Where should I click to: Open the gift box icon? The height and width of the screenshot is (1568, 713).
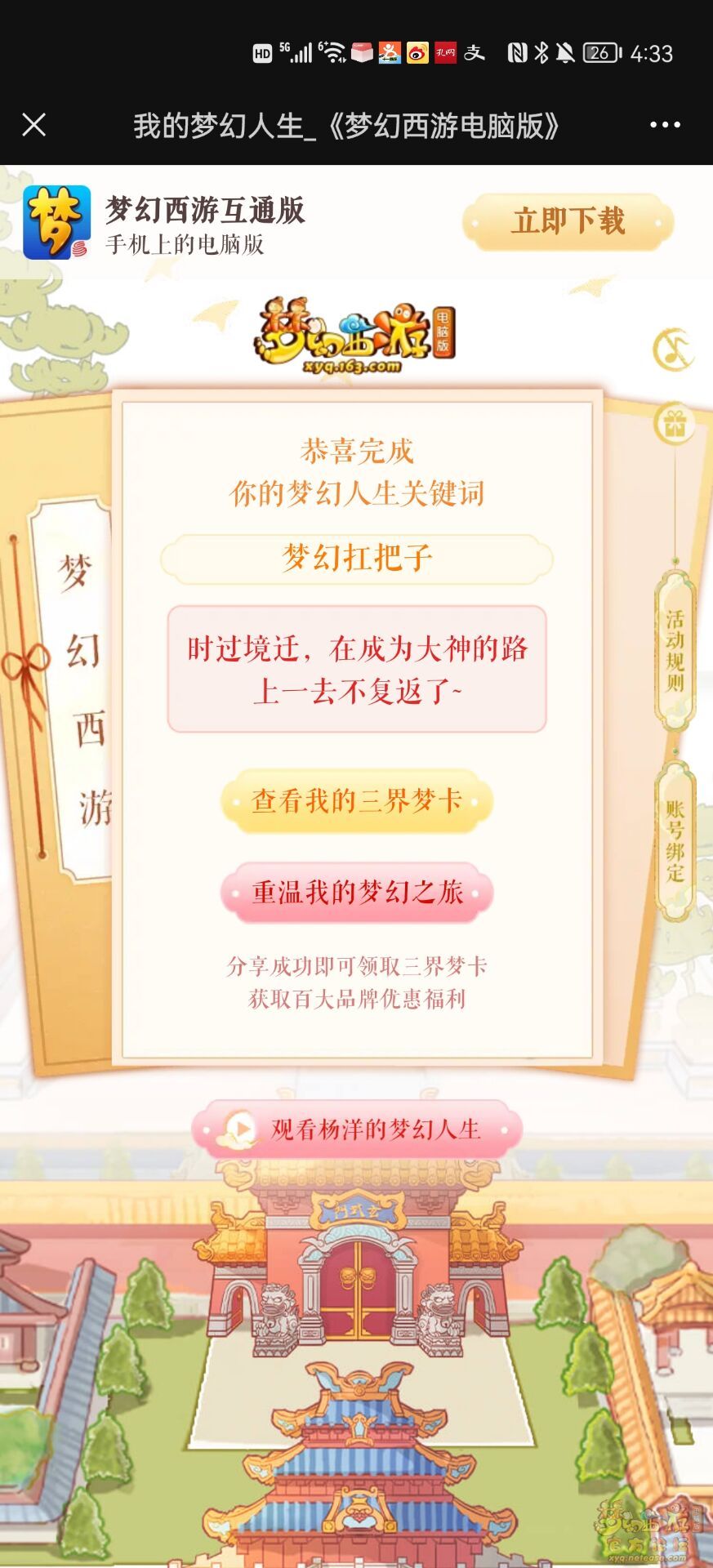(674, 423)
